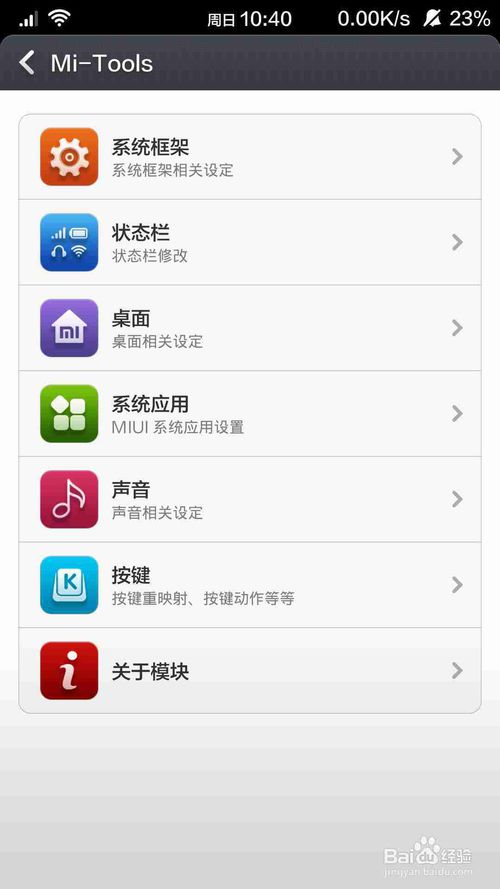Open the 状态栏 row
This screenshot has height=889, width=500.
[250, 243]
